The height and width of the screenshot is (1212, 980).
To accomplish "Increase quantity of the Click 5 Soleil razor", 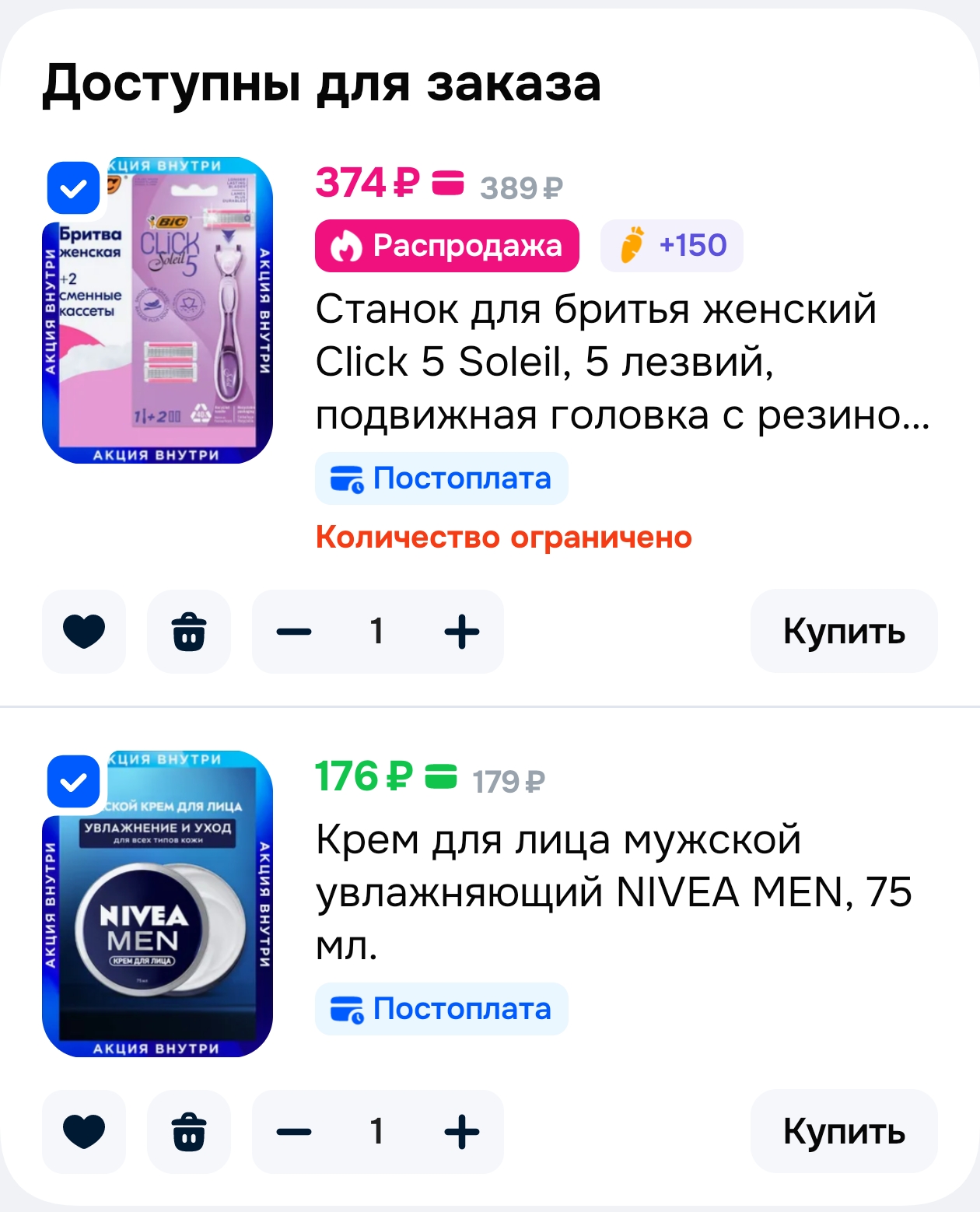I will tap(462, 631).
